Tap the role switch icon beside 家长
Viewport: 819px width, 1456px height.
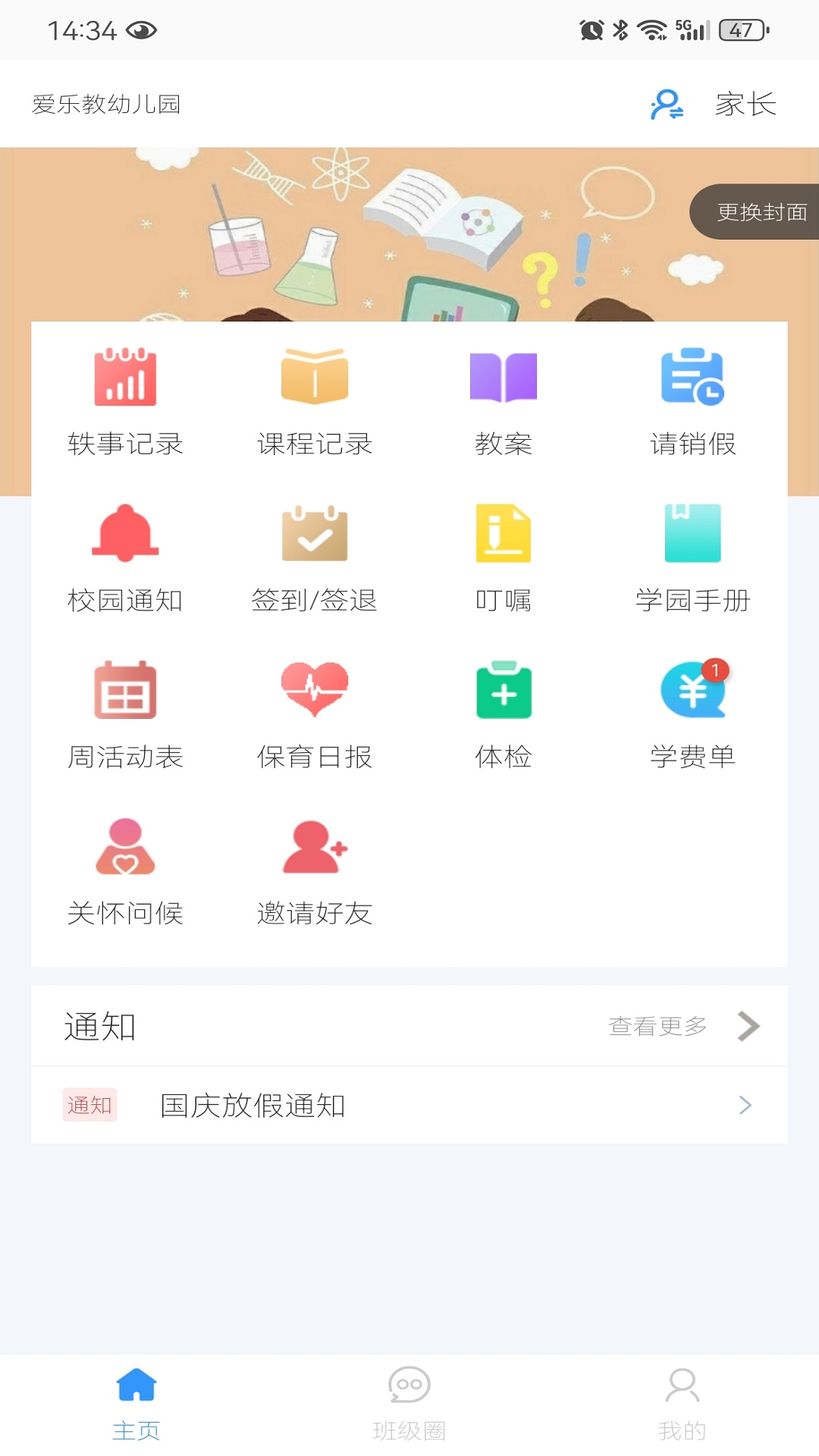[666, 105]
